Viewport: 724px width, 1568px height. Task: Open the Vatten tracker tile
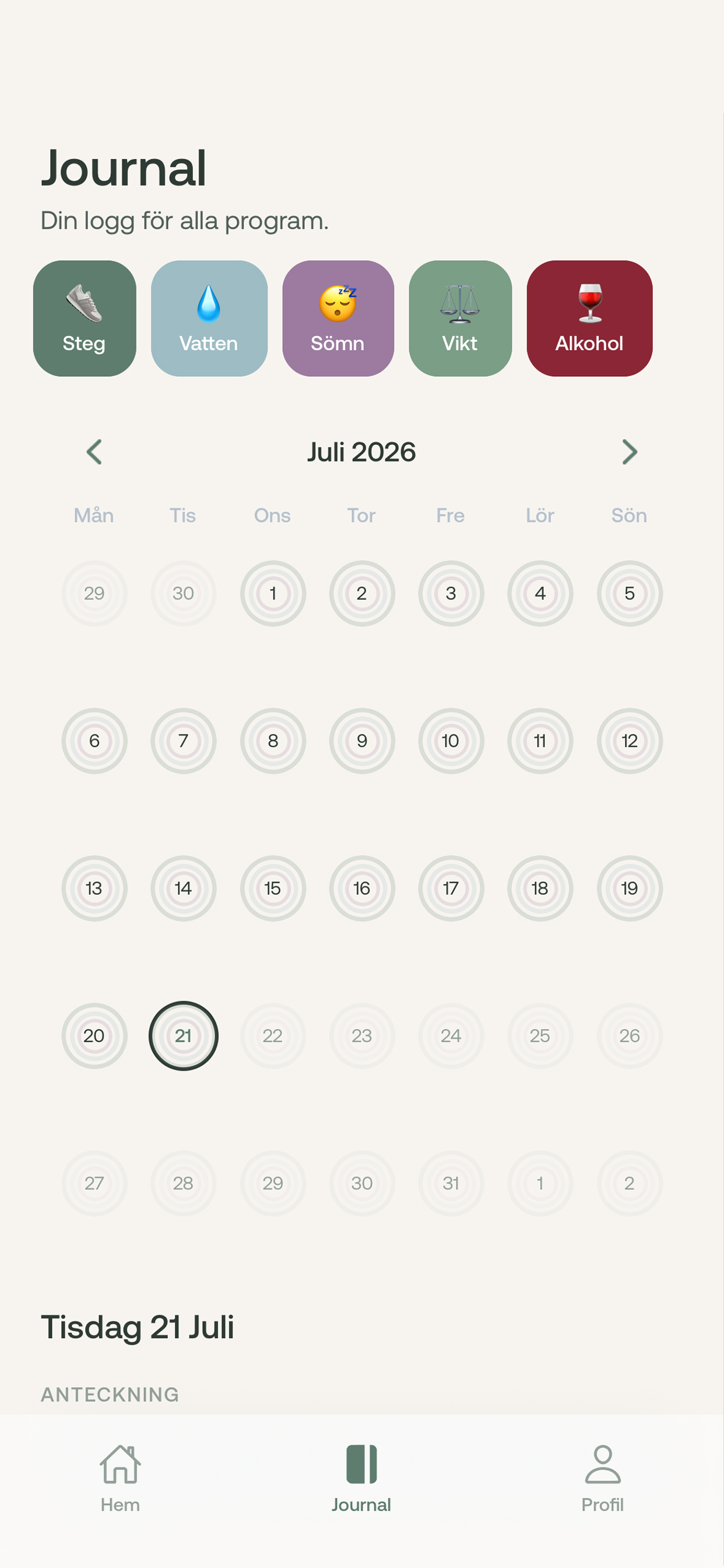209,318
